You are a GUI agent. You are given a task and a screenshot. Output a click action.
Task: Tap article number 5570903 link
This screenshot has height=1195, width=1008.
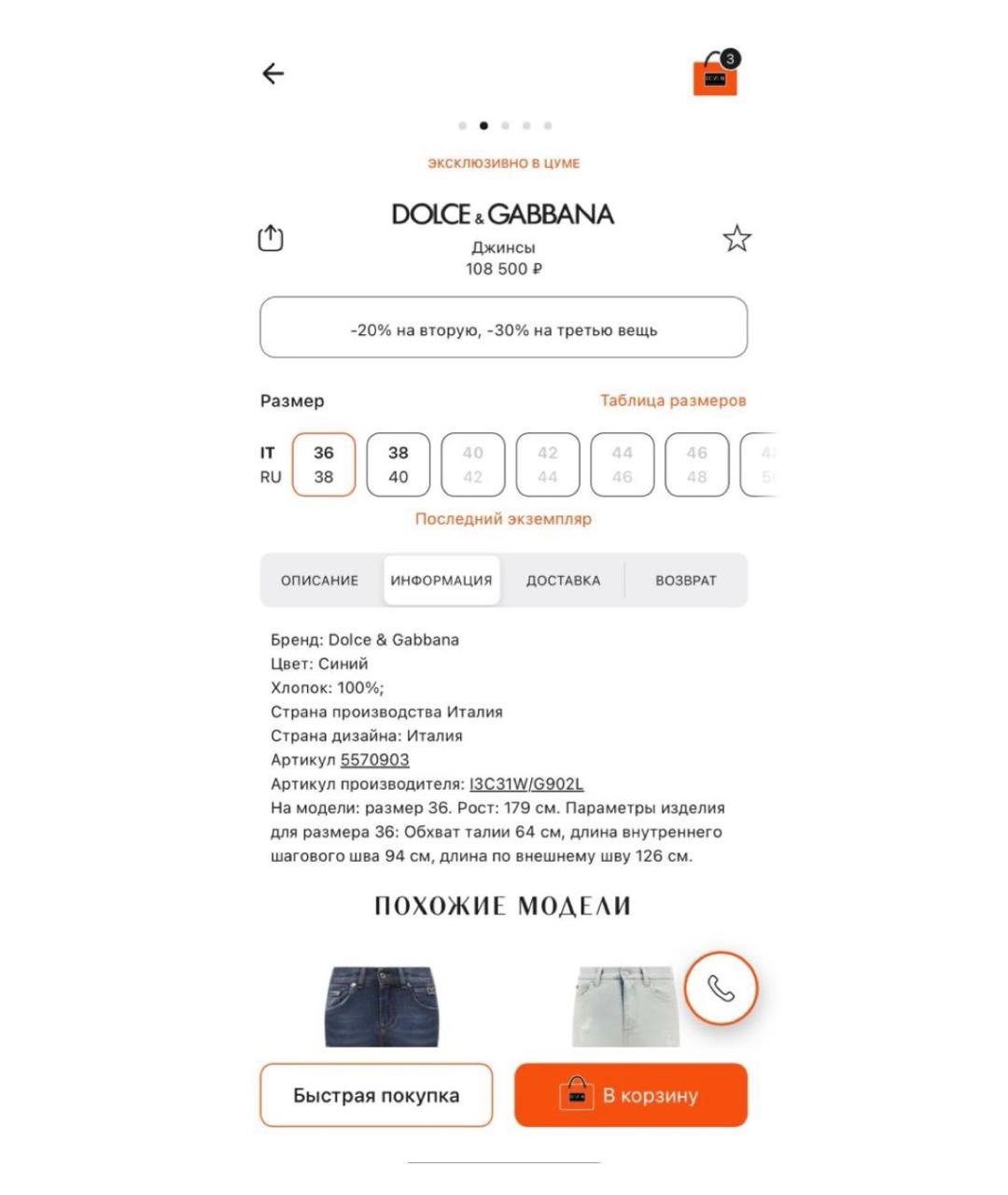[374, 760]
